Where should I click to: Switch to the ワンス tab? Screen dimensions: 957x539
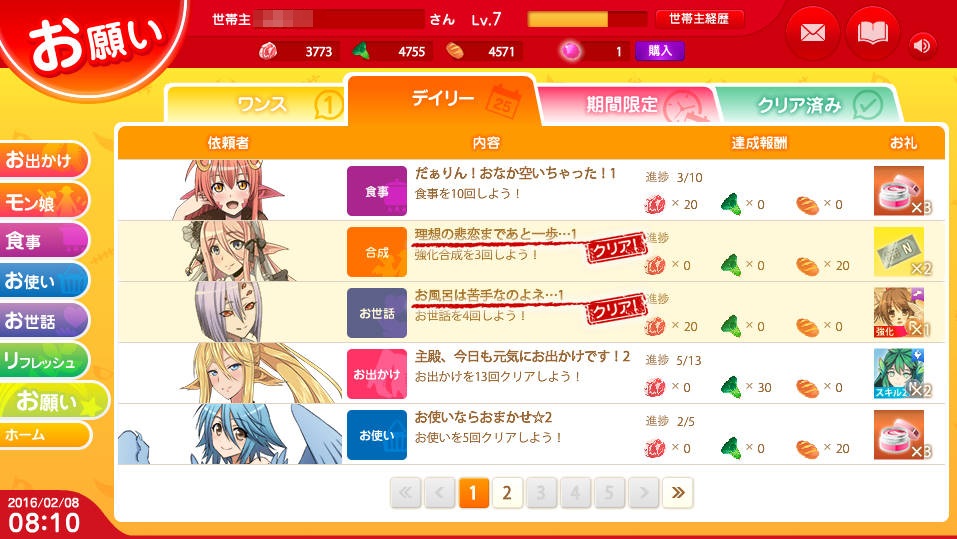point(260,104)
